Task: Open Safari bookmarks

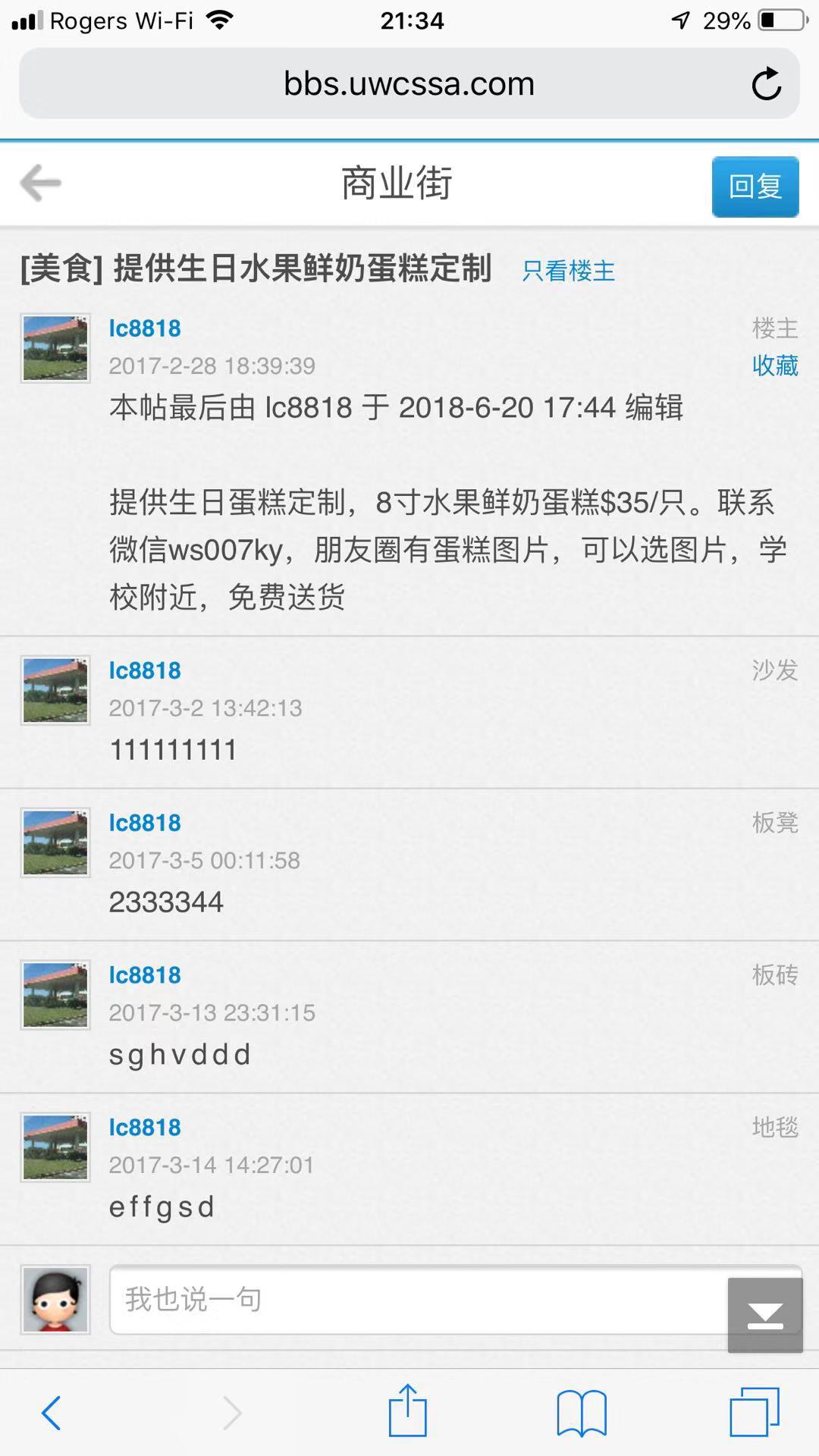Action: [x=581, y=1412]
